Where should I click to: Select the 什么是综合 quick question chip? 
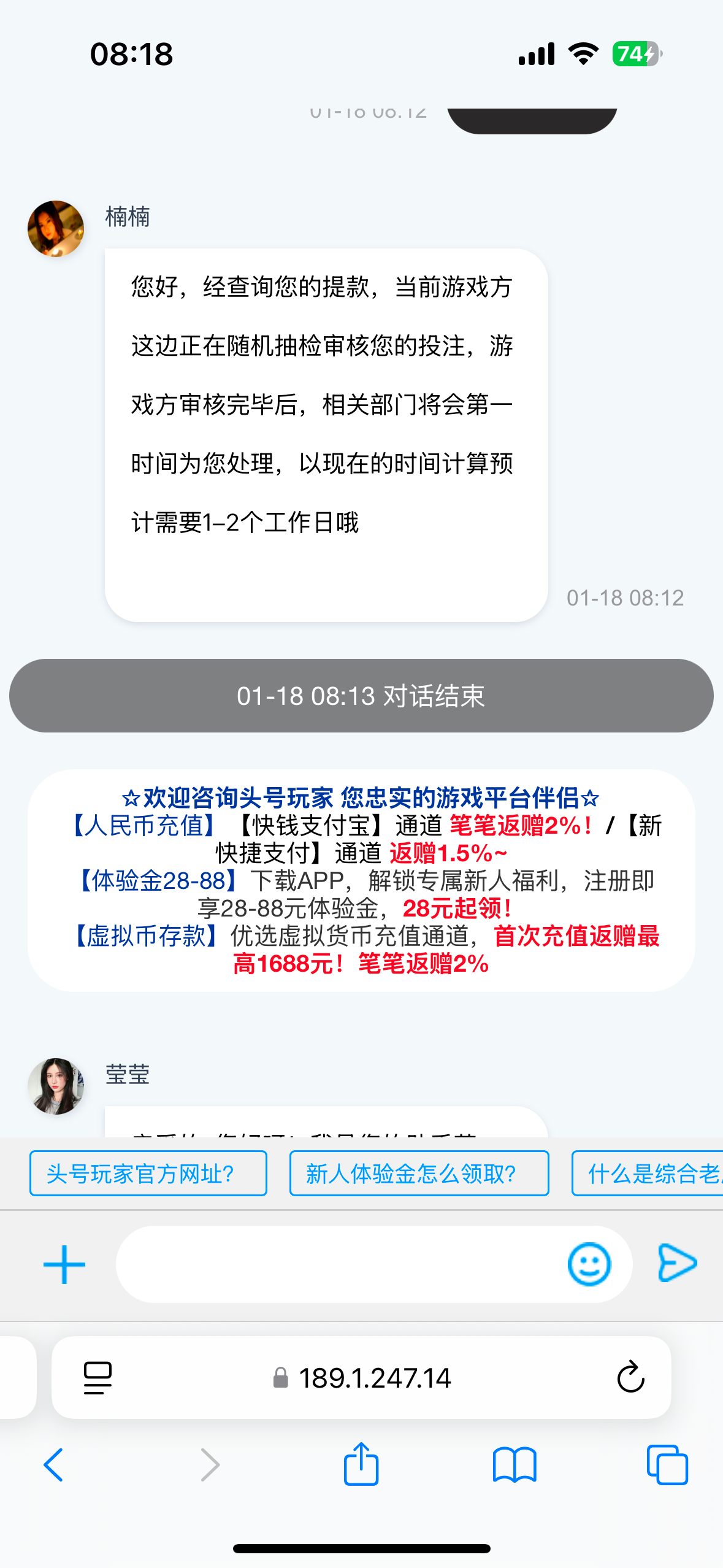point(647,1174)
